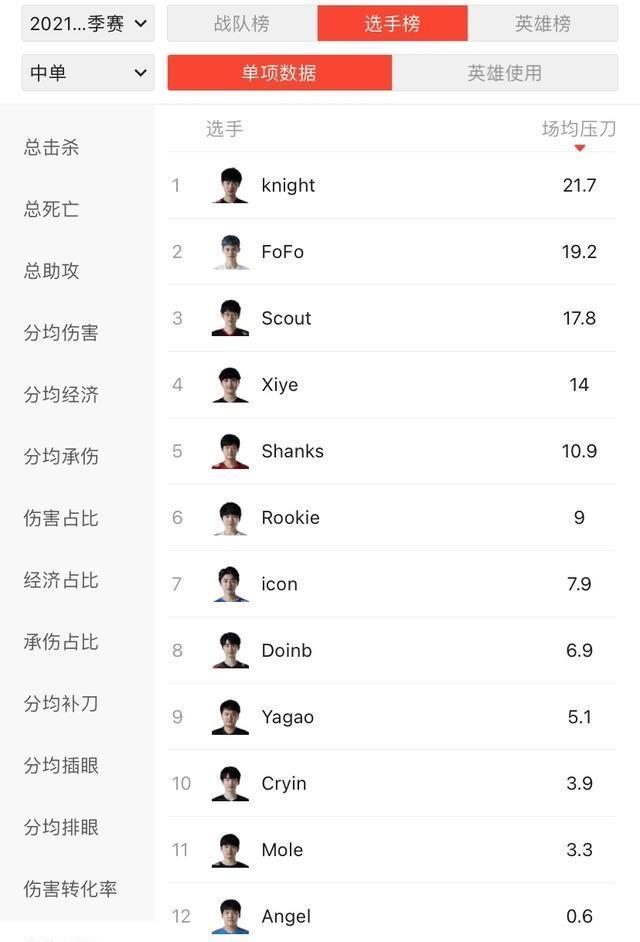This screenshot has height=942, width=640.
Task: Show the 分均经济 ranking
Action: pyautogui.click(x=62, y=394)
